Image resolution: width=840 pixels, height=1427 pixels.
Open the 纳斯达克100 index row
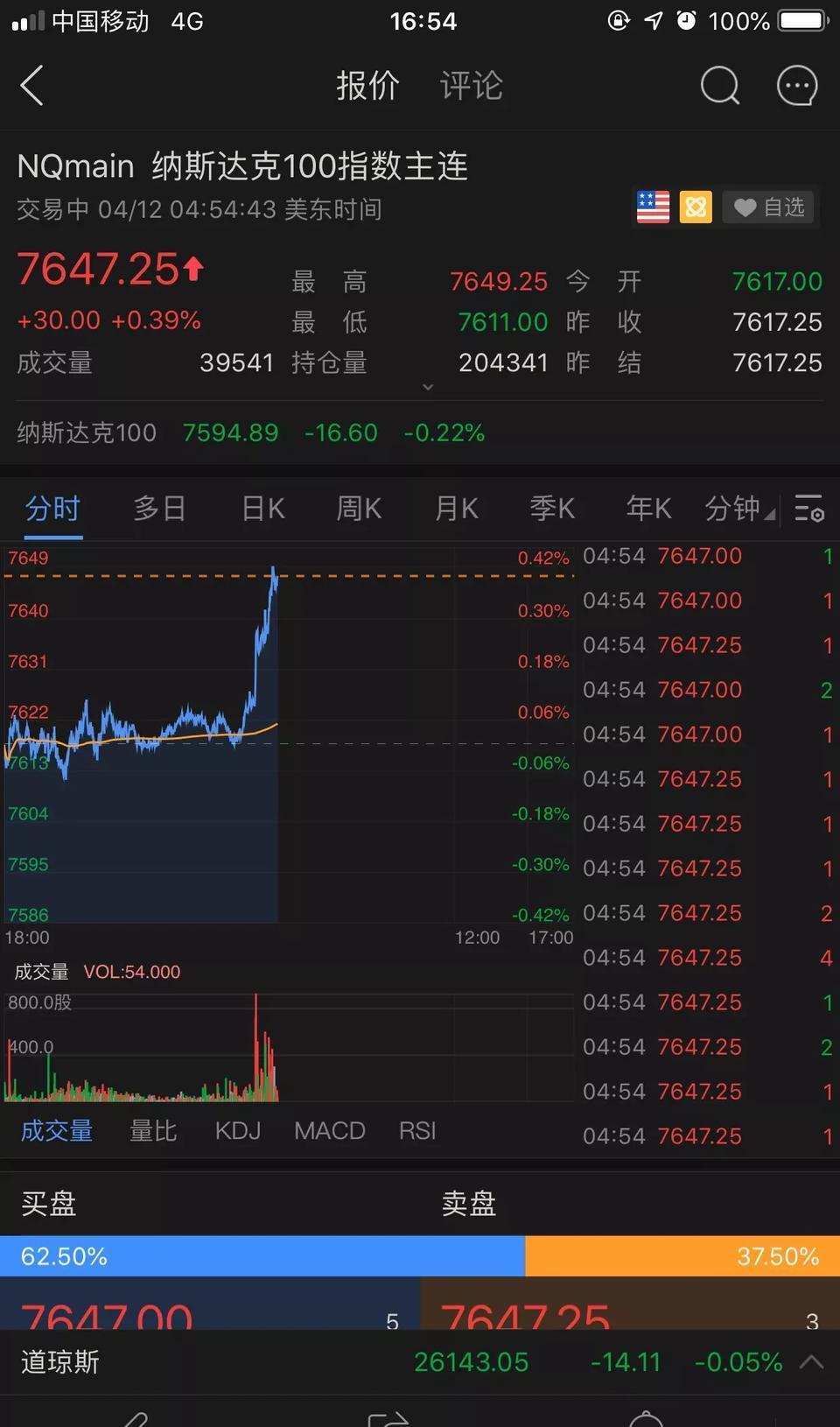pyautogui.click(x=250, y=432)
